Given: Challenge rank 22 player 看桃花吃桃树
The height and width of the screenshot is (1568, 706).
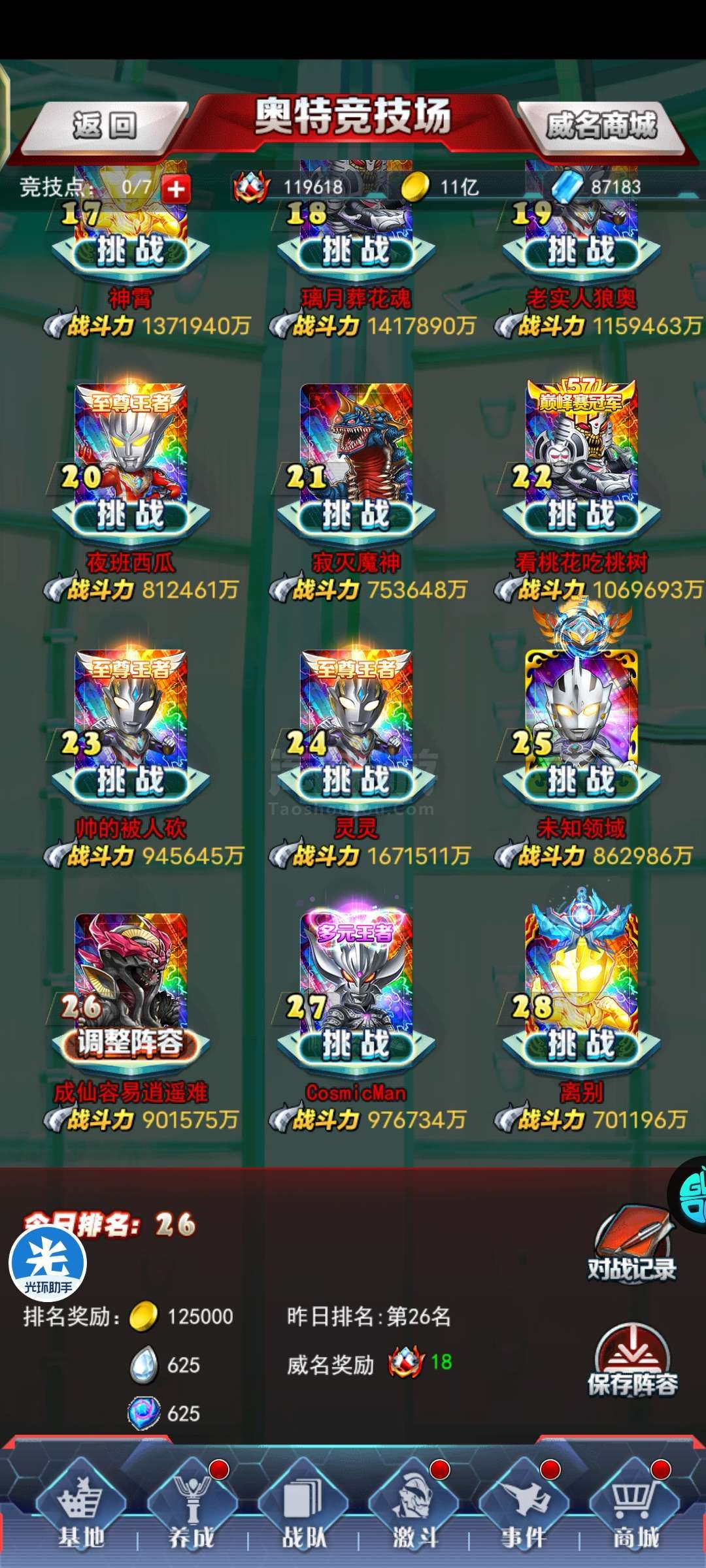Looking at the screenshot, I should pyautogui.click(x=581, y=515).
